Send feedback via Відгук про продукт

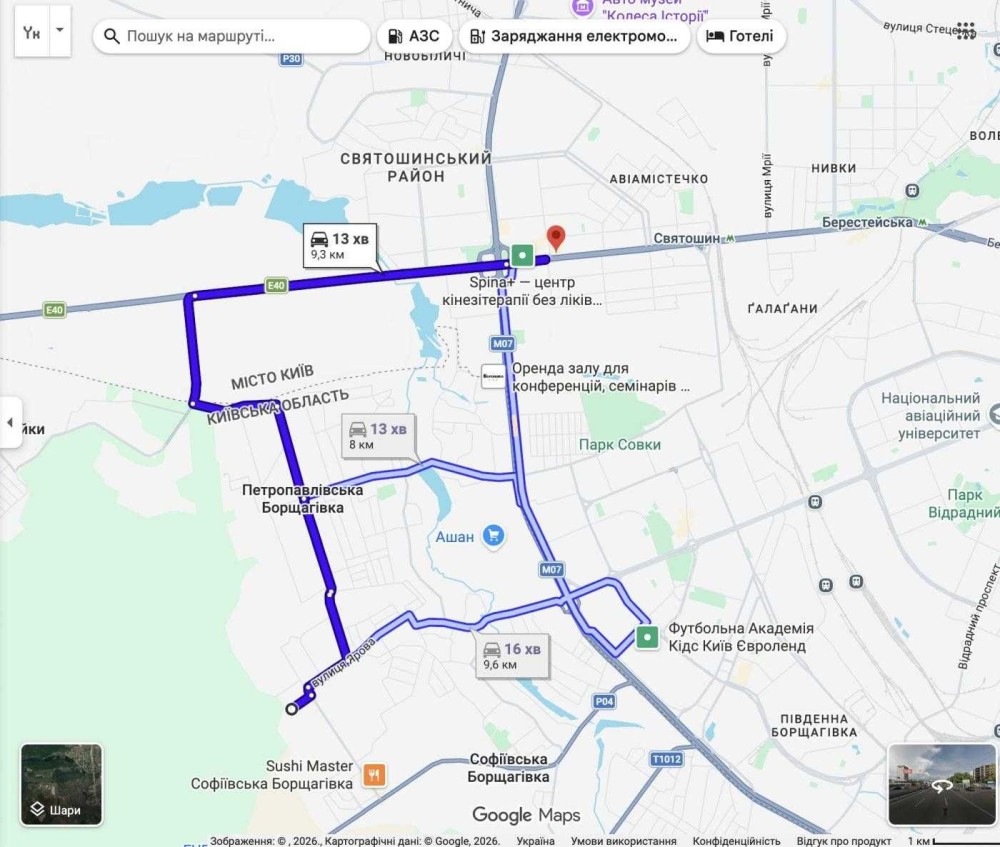pos(844,841)
